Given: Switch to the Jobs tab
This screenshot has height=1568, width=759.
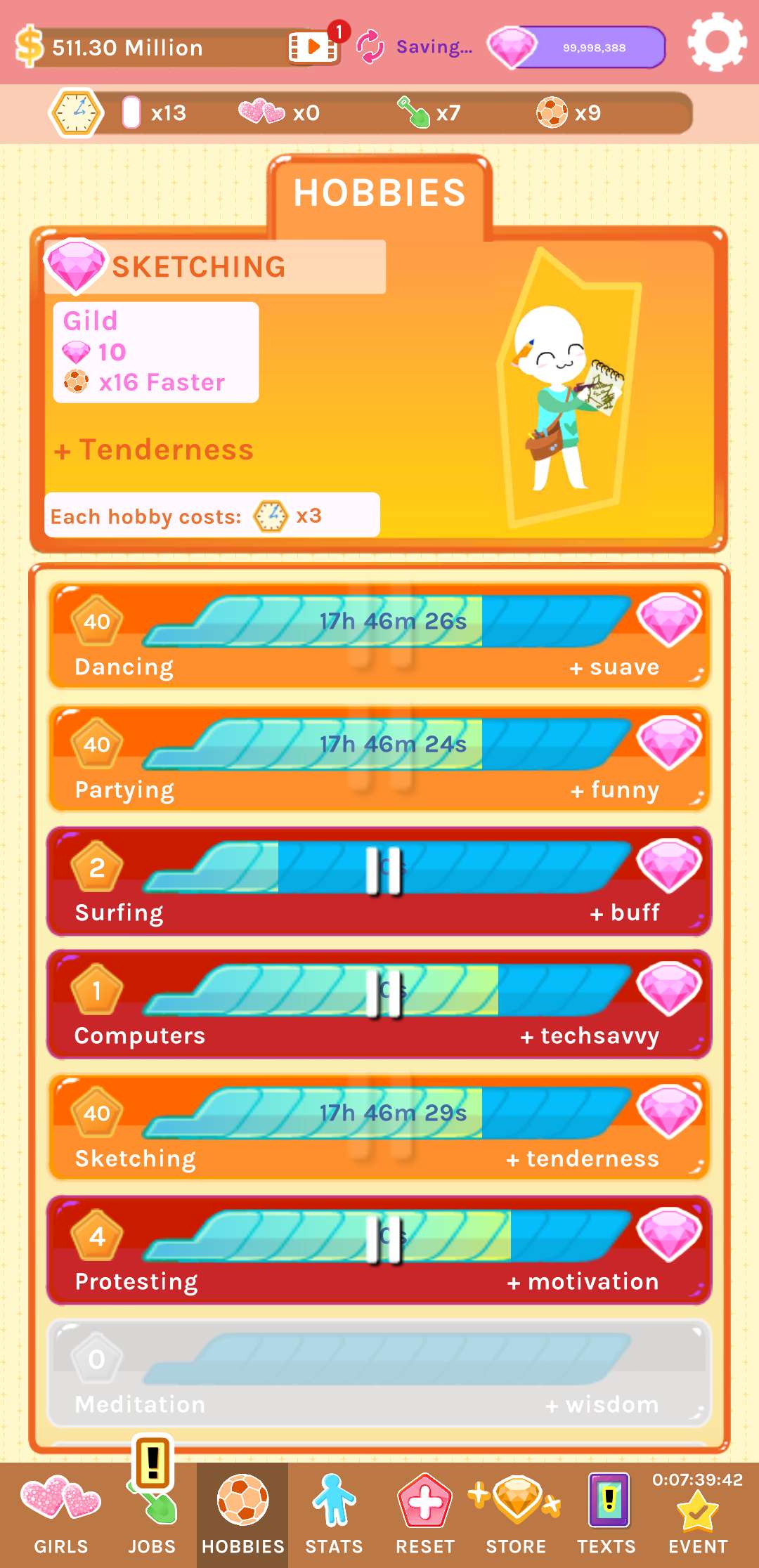Looking at the screenshot, I should click(x=152, y=1514).
